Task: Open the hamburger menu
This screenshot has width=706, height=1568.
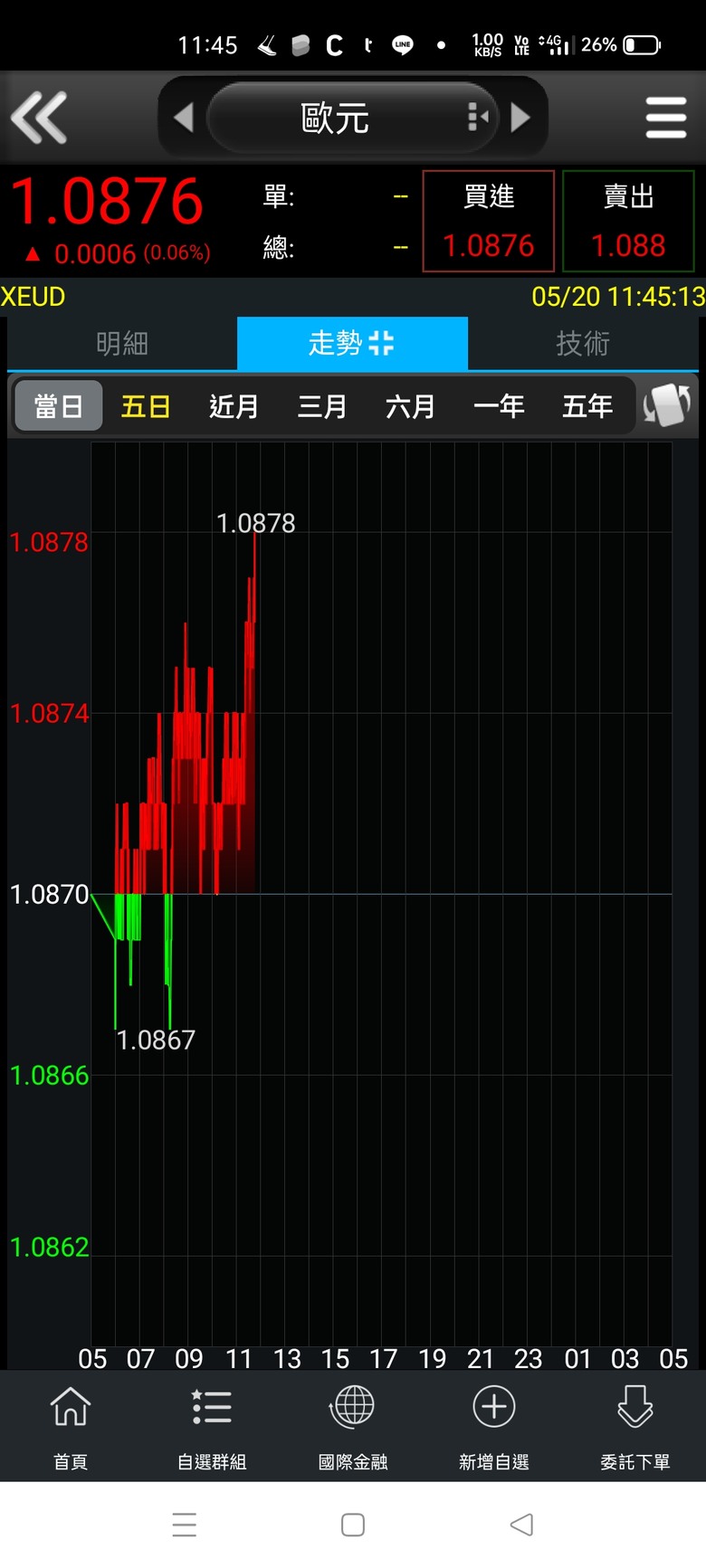Action: pos(666,118)
